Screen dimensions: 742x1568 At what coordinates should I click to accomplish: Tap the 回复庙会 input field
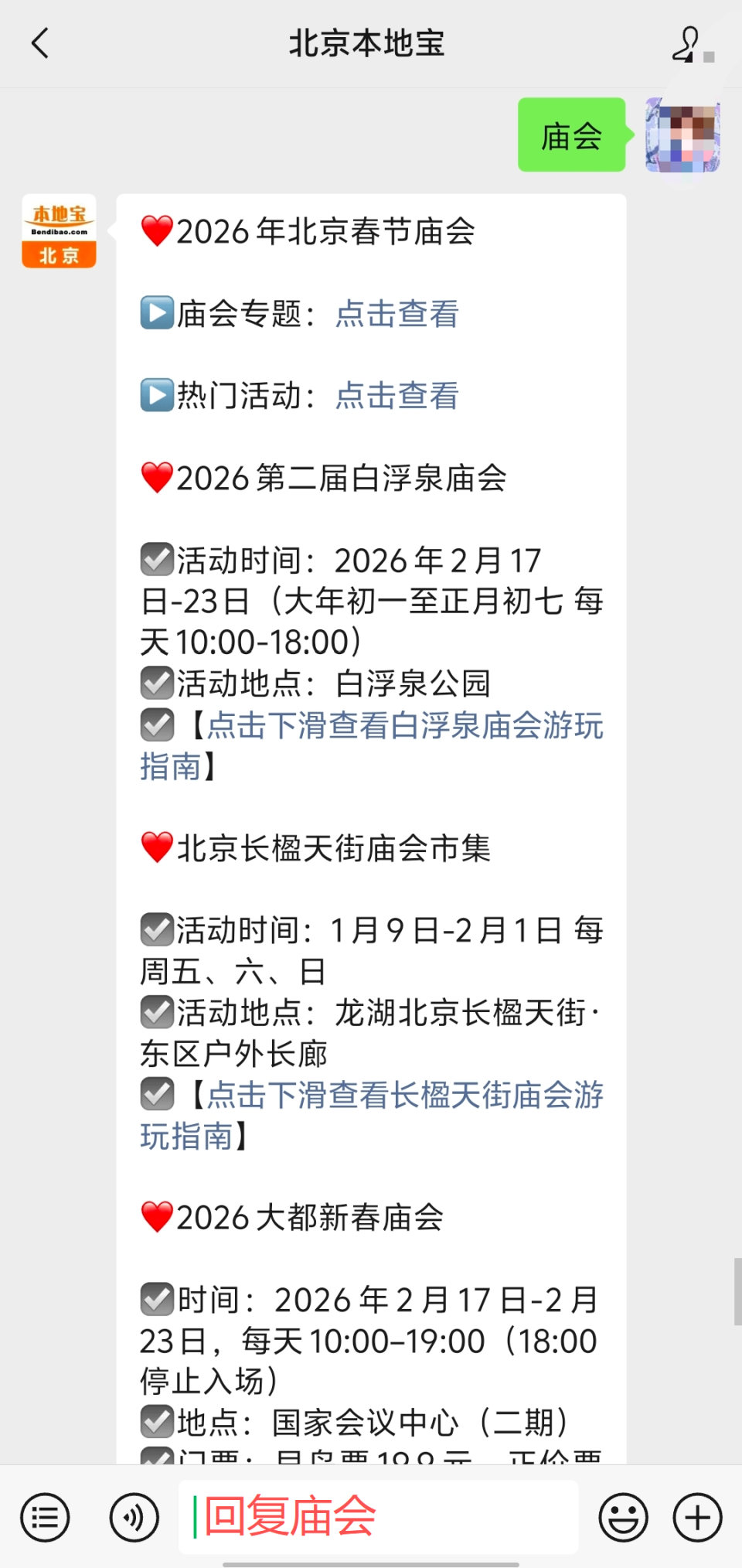point(378,1517)
